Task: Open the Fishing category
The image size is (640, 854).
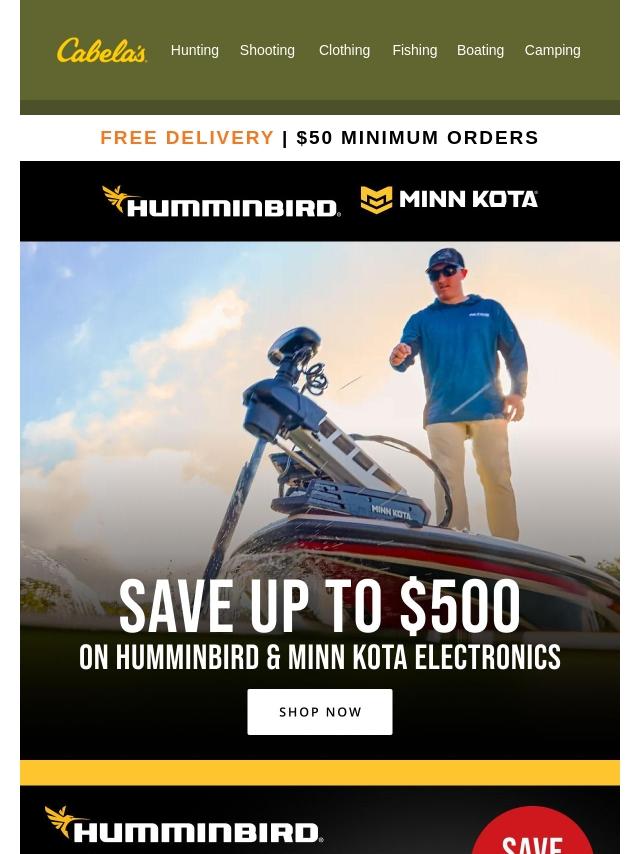Action: click(415, 50)
